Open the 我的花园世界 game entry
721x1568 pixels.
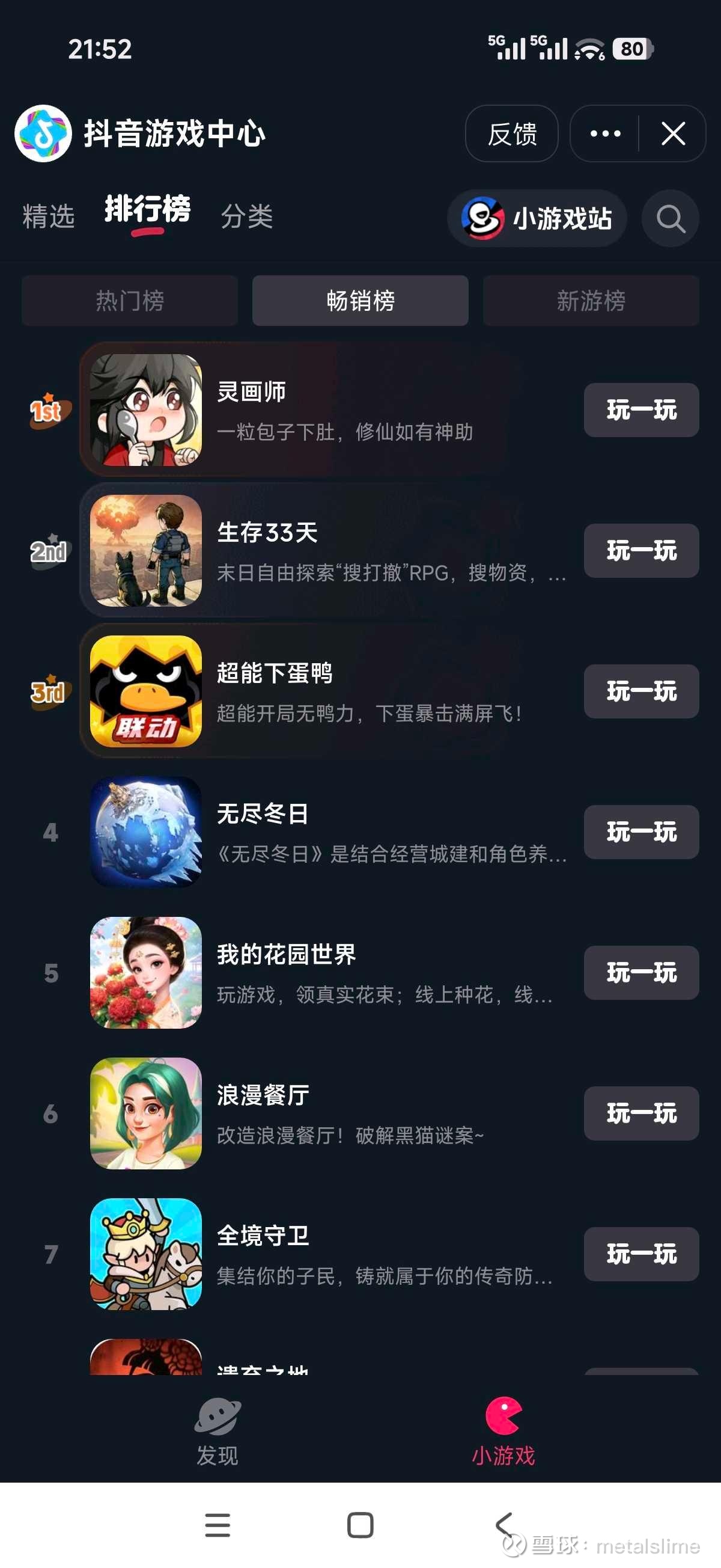click(329, 973)
